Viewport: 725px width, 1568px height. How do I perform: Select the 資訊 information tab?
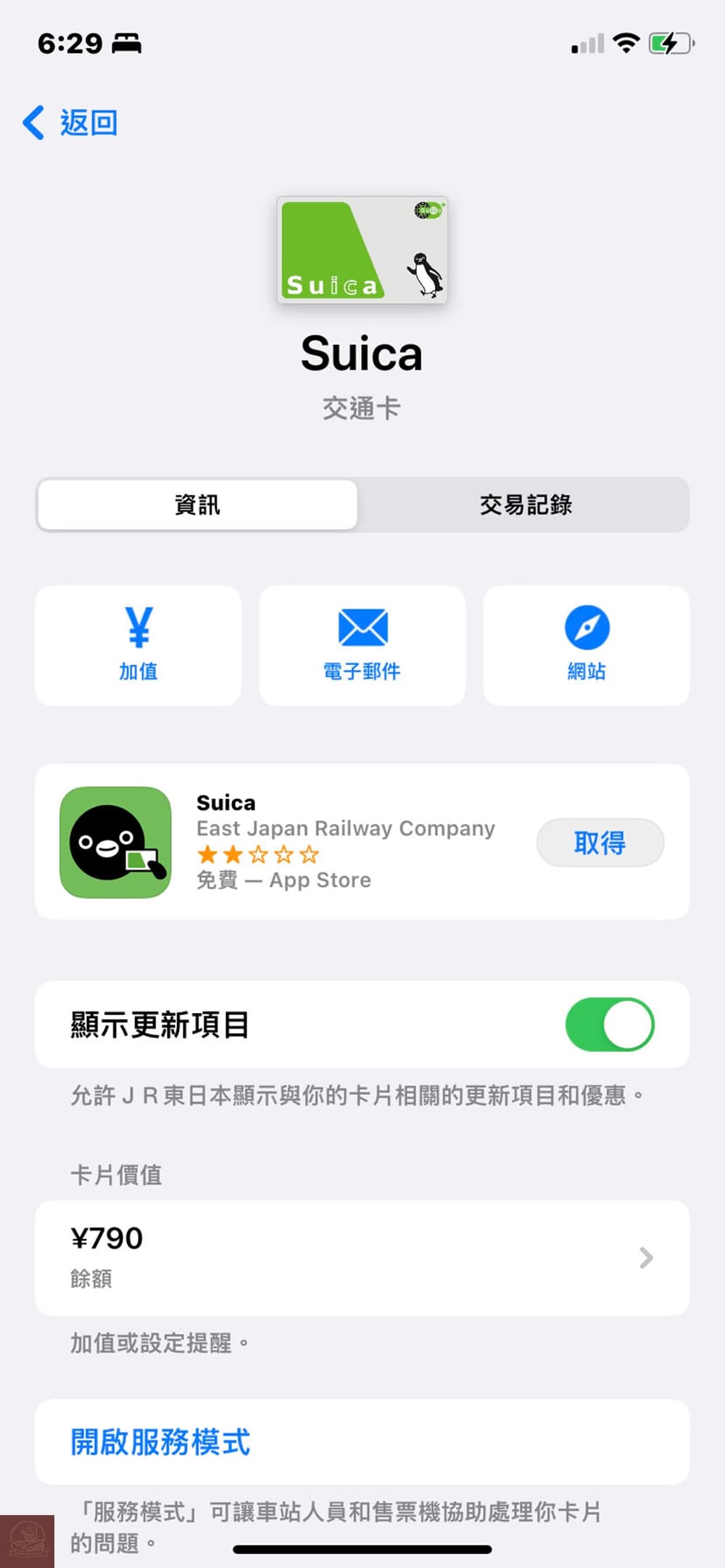pos(196,505)
